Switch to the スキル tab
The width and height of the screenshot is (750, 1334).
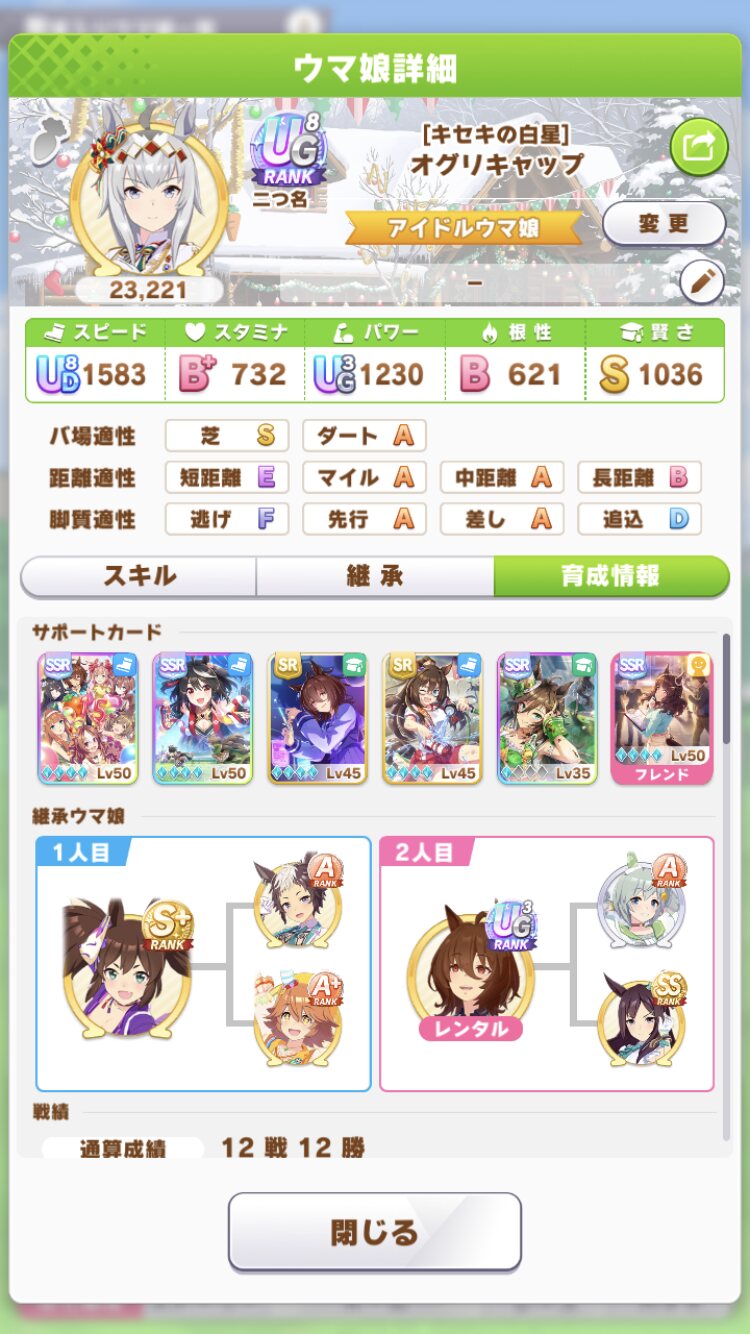pos(139,576)
